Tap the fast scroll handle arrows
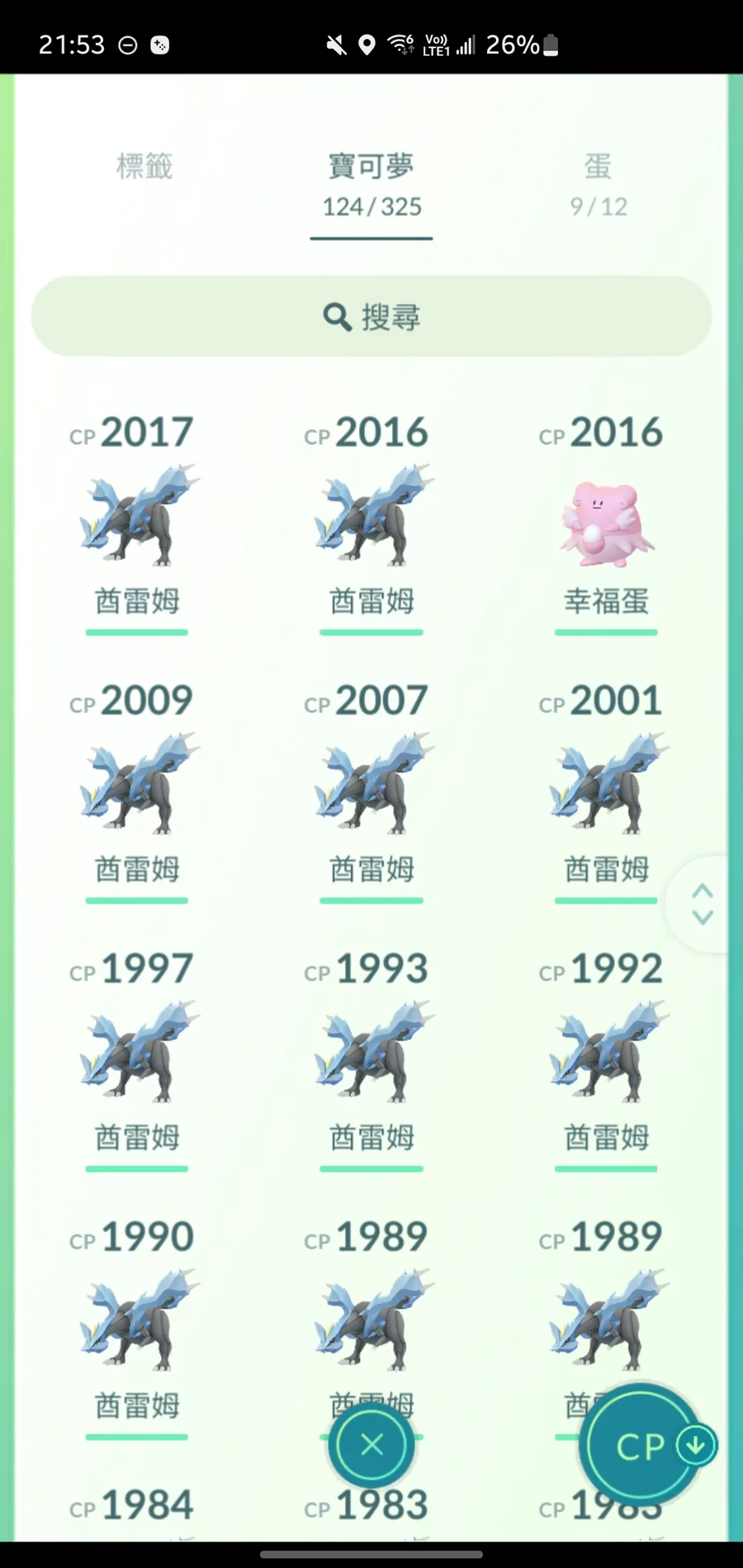 [702, 904]
